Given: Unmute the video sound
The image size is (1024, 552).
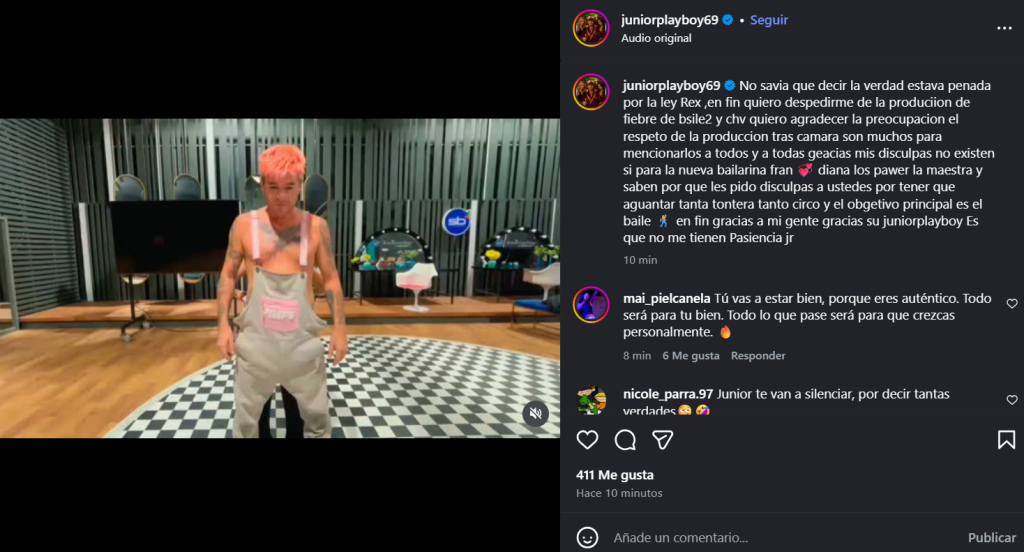Looking at the screenshot, I should pyautogui.click(x=536, y=413).
